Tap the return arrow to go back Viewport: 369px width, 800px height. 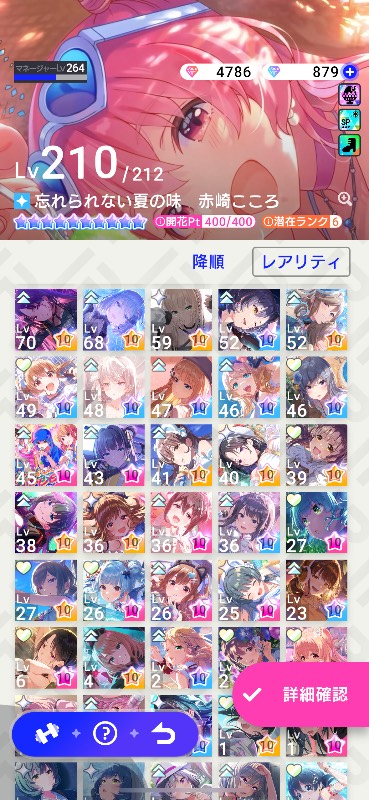[163, 734]
